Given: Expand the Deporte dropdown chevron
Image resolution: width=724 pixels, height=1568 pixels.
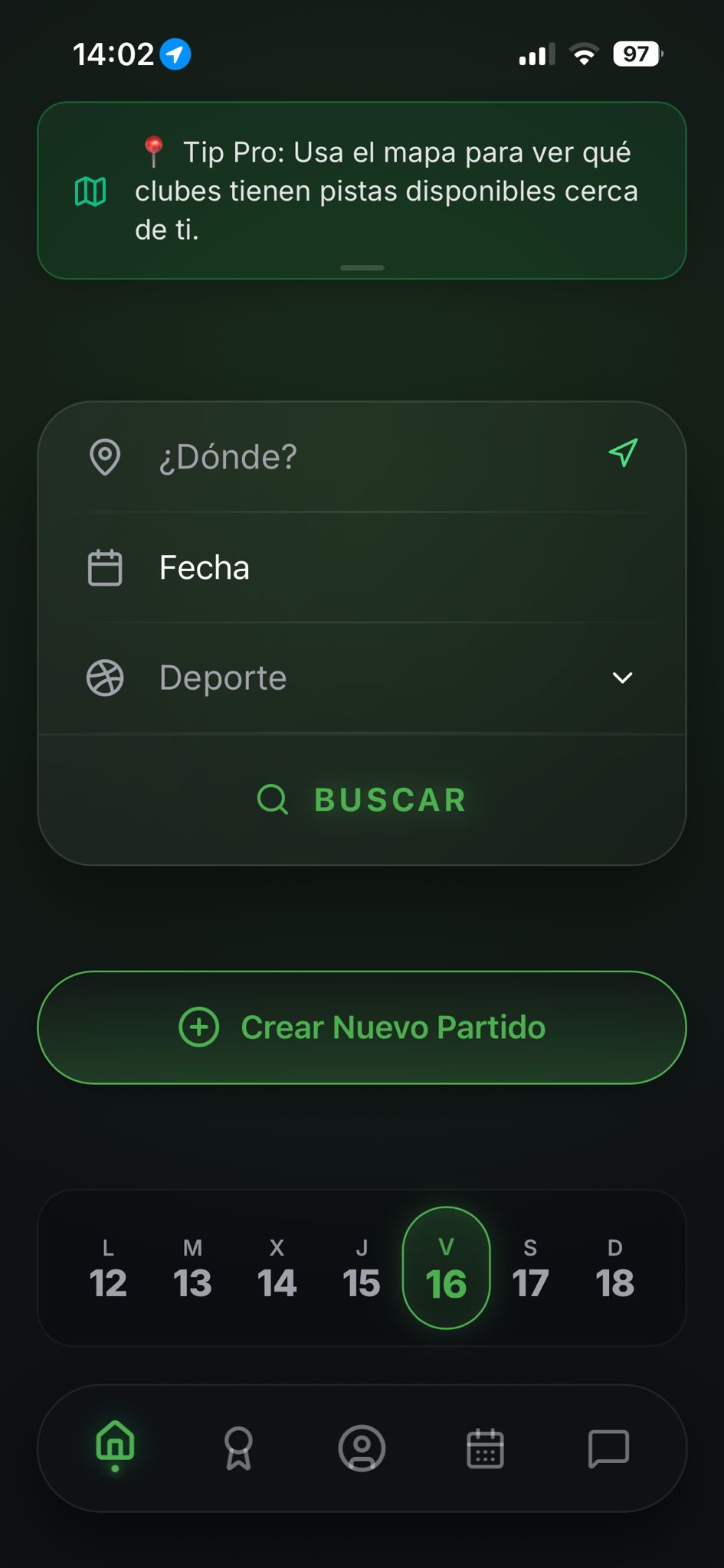Looking at the screenshot, I should click(x=622, y=677).
